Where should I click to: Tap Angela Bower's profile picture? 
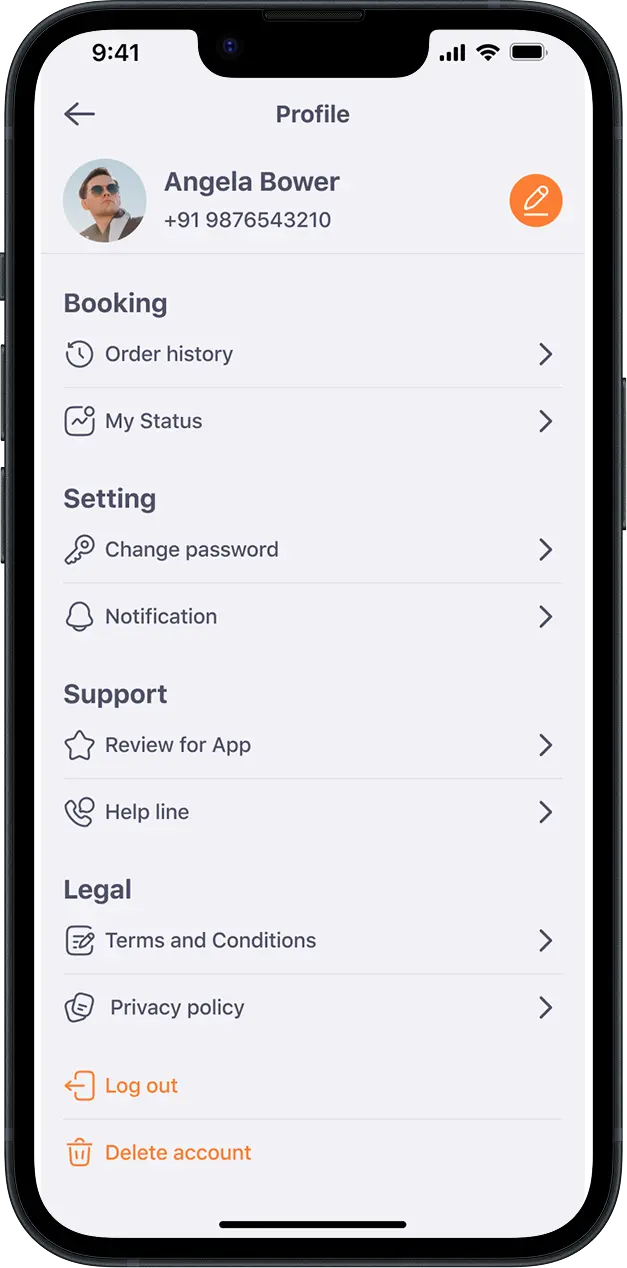(105, 201)
